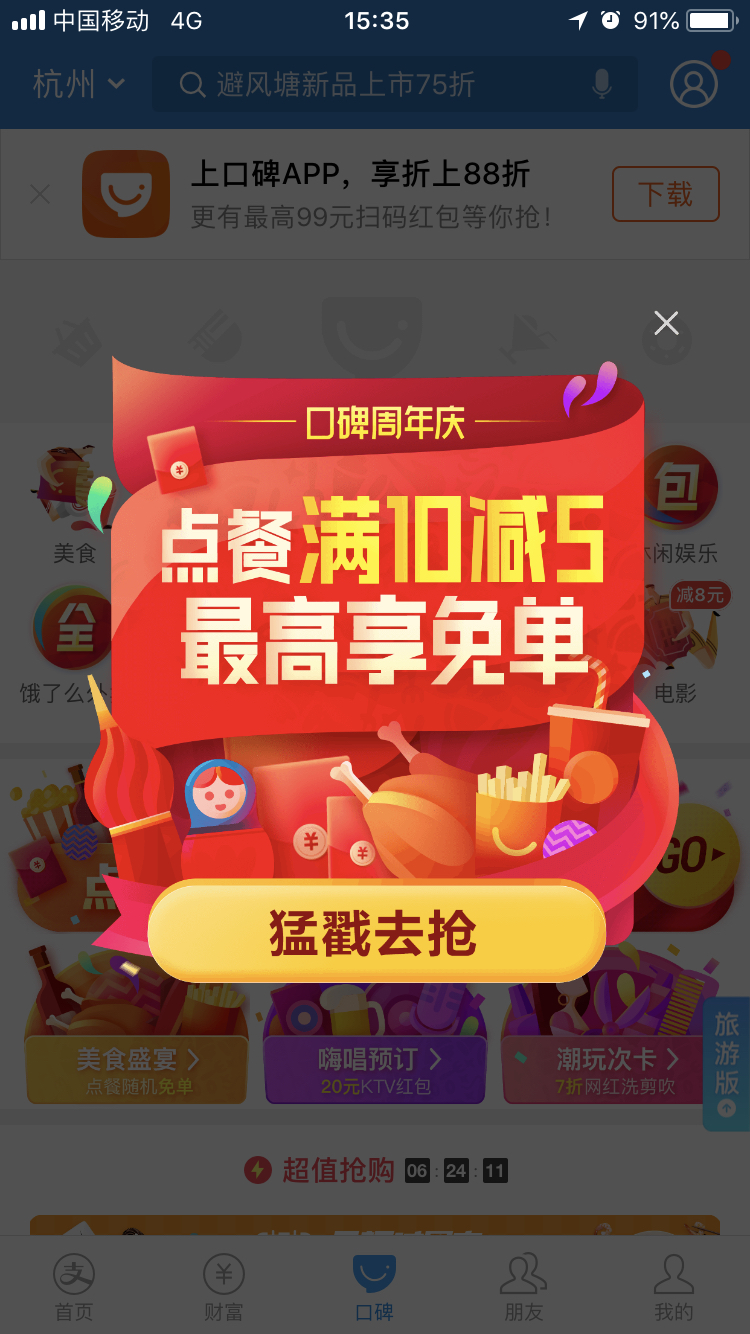Switch to 旅游版 using the side tab
Screen dimensions: 750x1334
click(x=727, y=1063)
